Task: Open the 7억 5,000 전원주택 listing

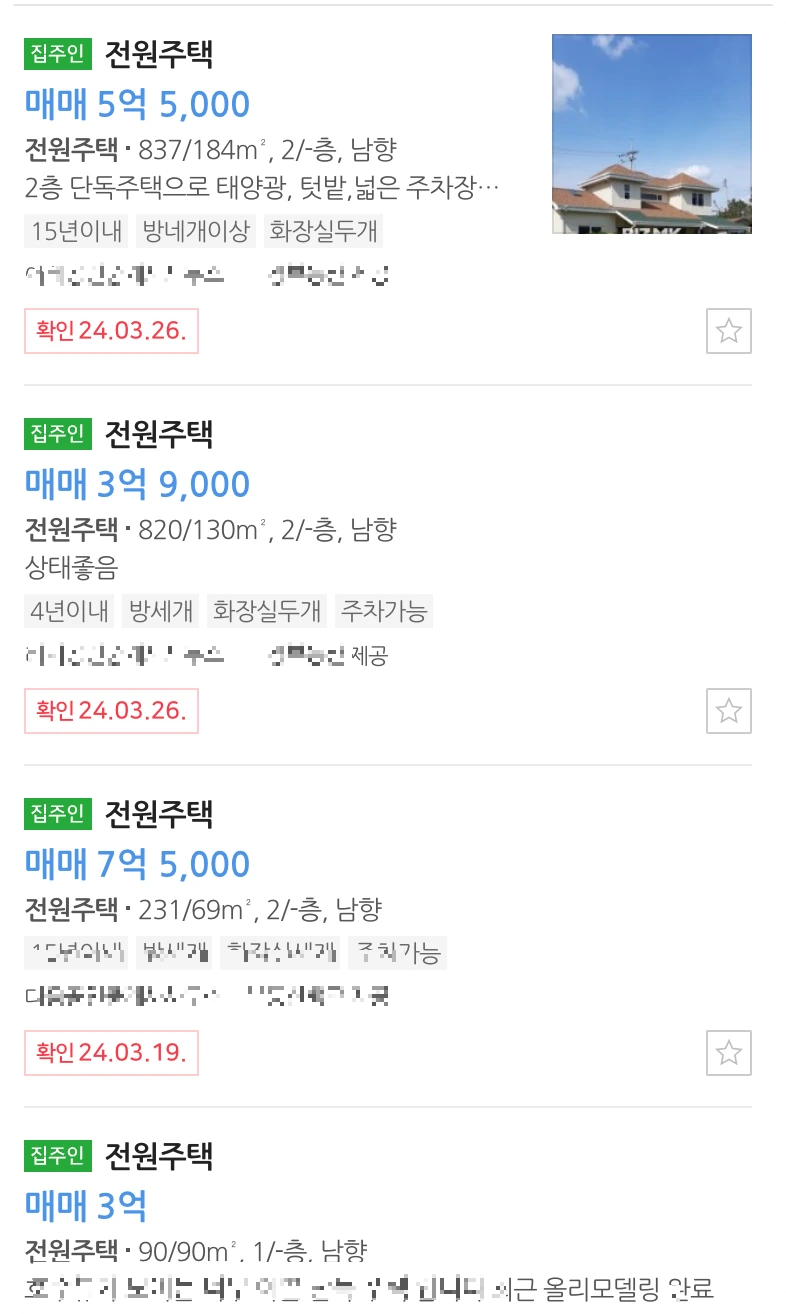Action: point(137,865)
